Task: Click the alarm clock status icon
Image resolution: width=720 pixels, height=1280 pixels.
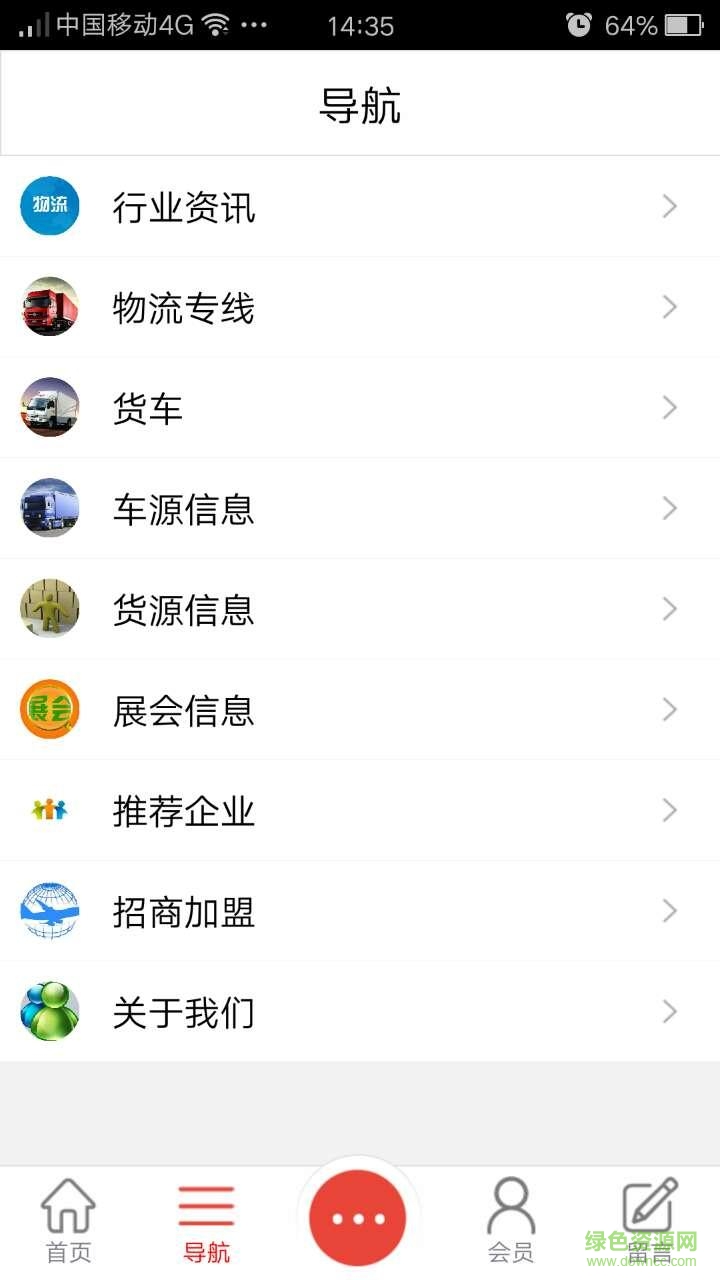Action: point(579,25)
